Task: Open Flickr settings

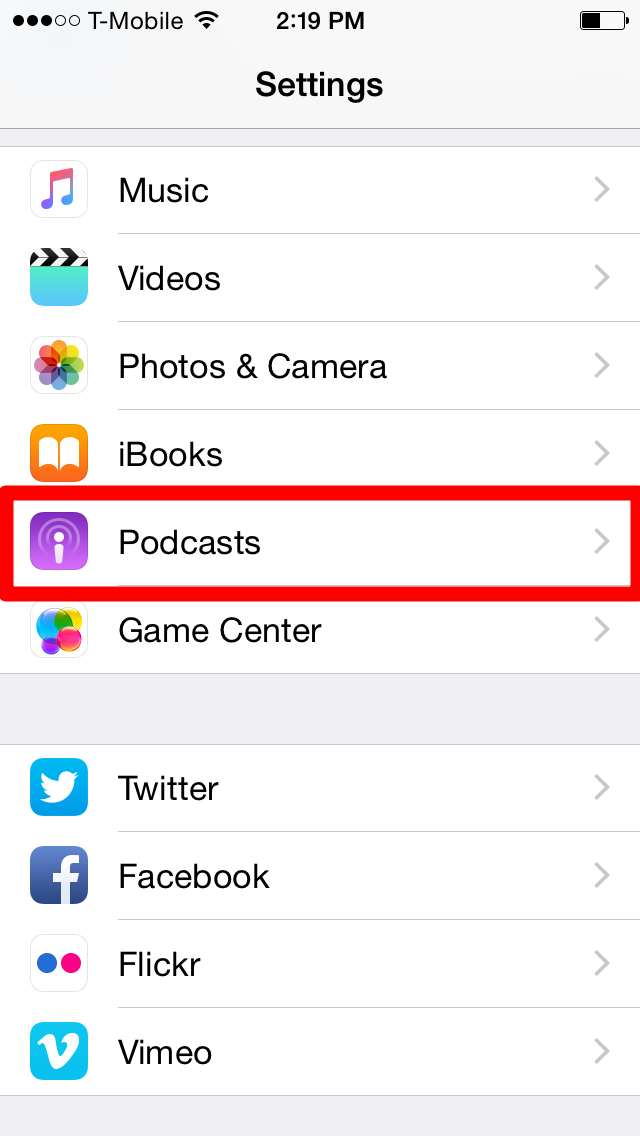Action: click(x=320, y=964)
